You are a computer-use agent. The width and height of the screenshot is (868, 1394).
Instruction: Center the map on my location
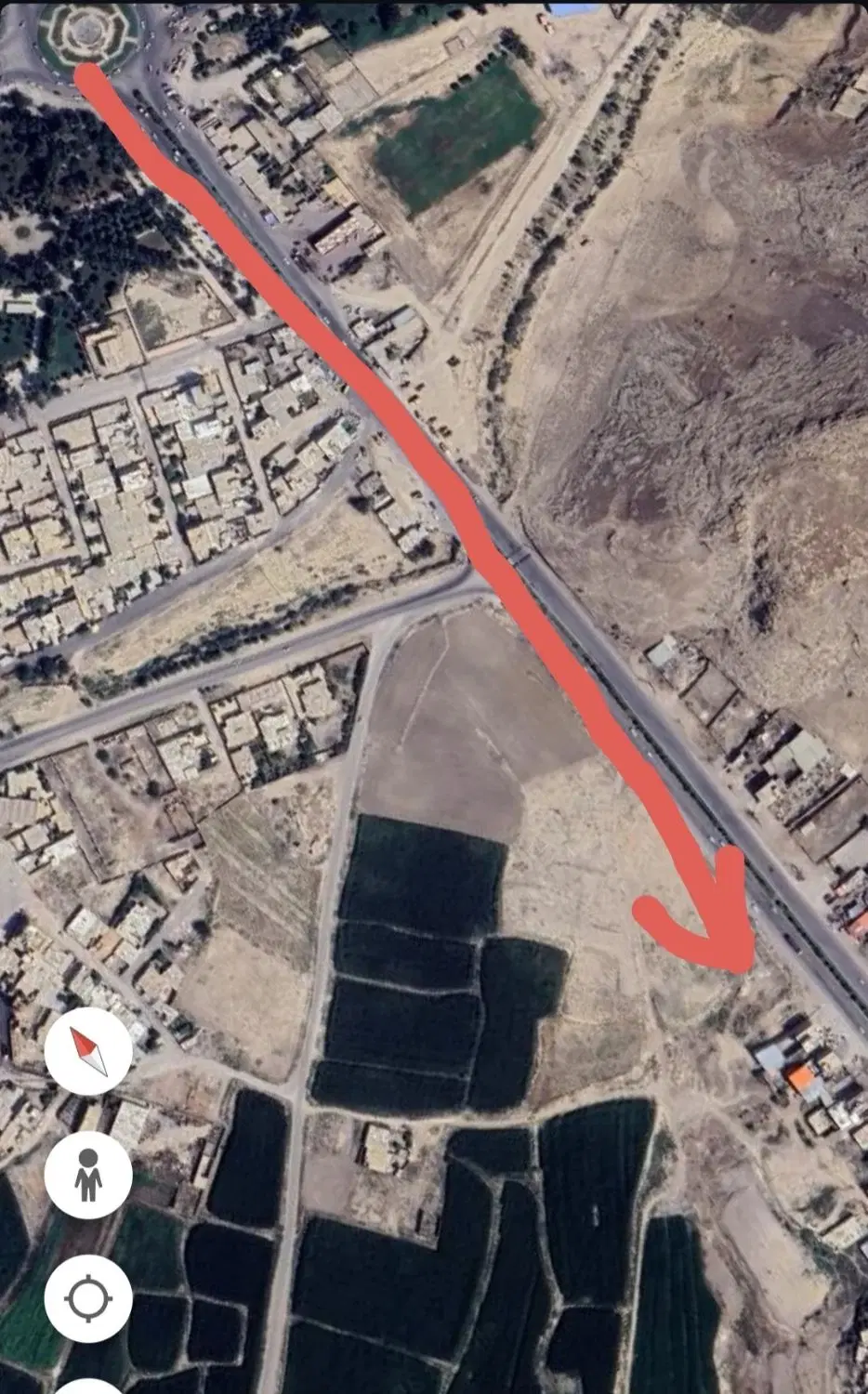coord(88,1298)
